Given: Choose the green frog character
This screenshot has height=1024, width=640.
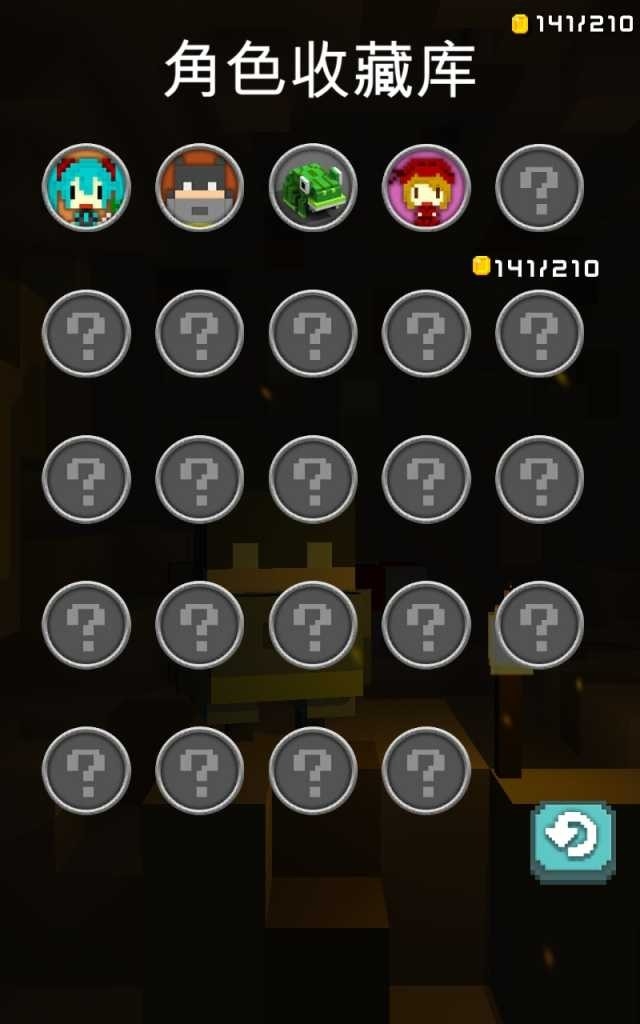Looking at the screenshot, I should [x=313, y=188].
